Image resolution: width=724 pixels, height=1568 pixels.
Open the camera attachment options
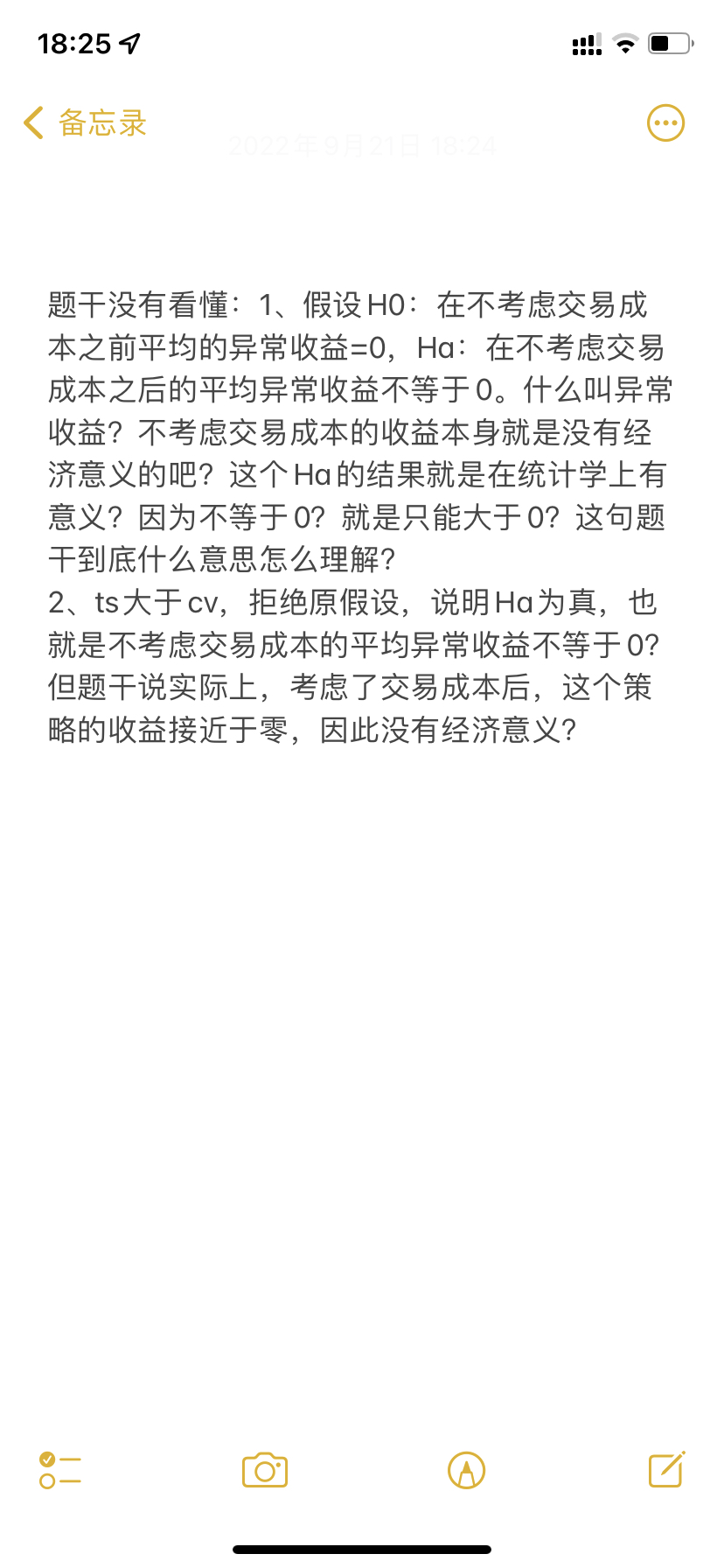tap(265, 1470)
